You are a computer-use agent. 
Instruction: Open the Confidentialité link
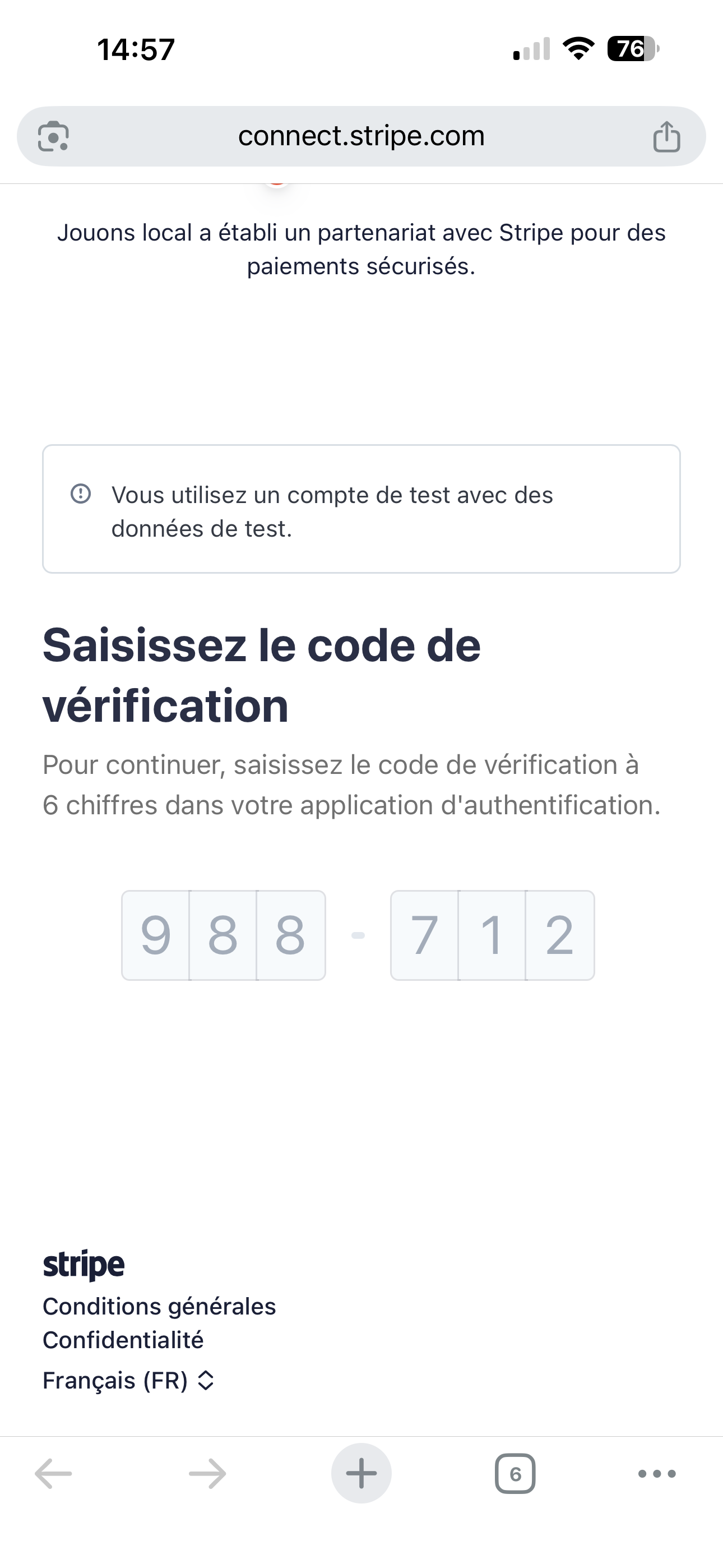(x=123, y=1340)
